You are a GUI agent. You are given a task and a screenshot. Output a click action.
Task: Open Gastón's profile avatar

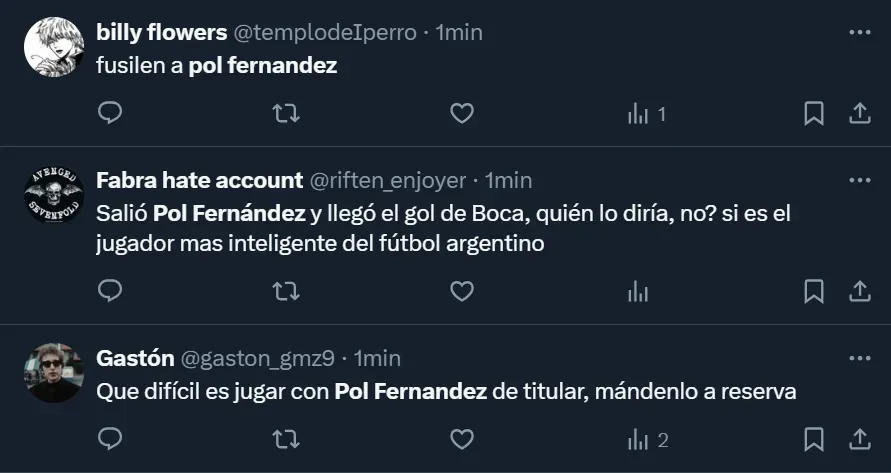click(x=53, y=372)
